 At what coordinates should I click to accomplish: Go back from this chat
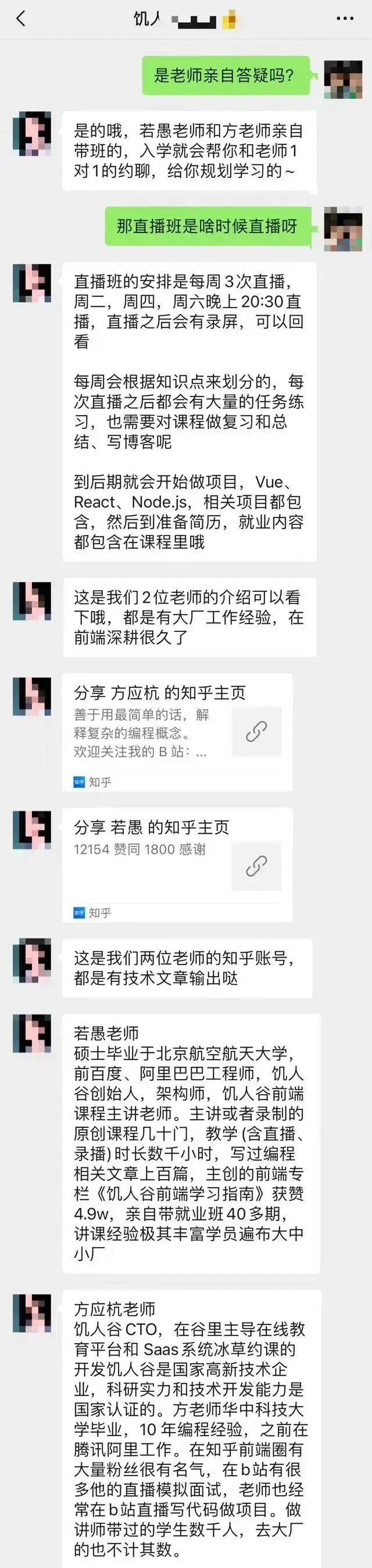(x=21, y=19)
